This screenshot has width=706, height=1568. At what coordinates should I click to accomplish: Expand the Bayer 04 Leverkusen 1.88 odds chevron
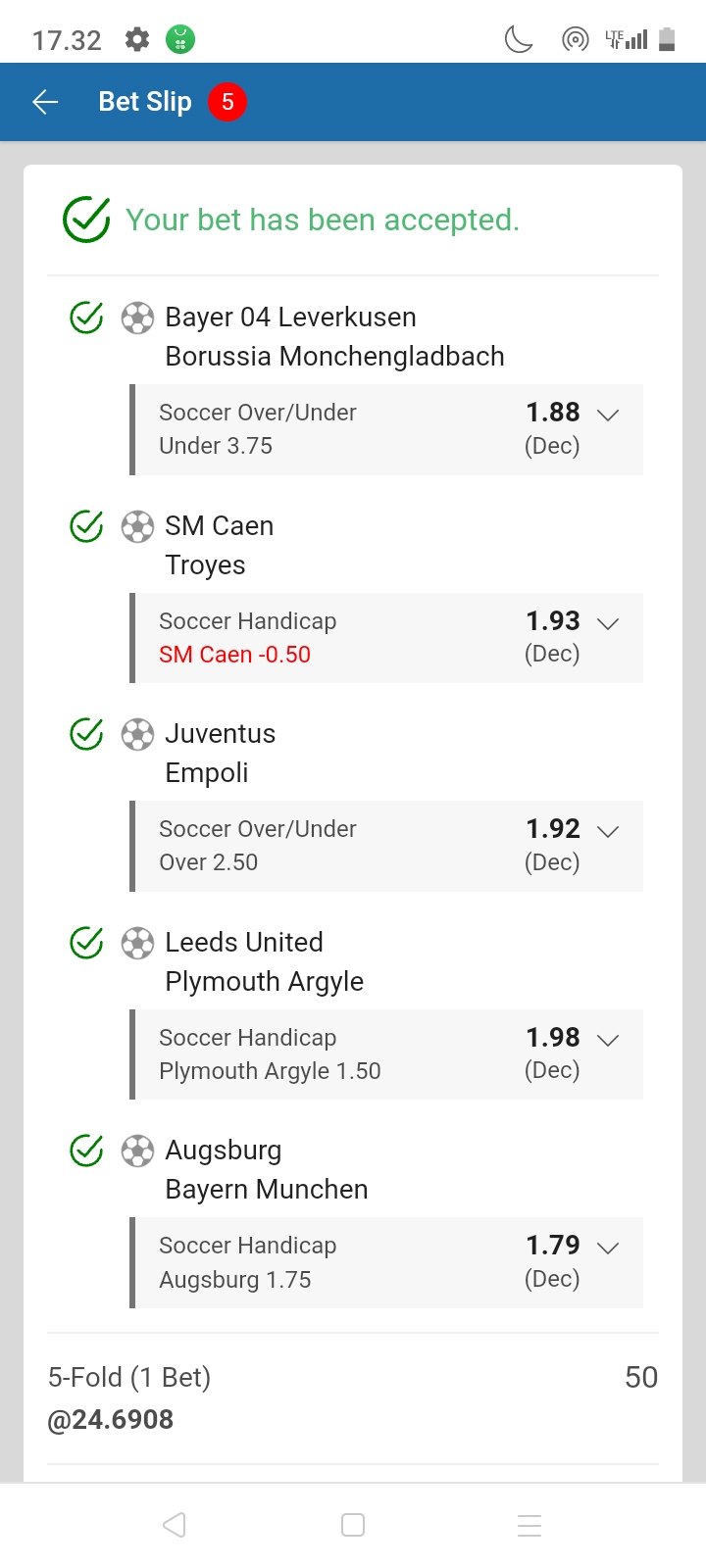608,415
